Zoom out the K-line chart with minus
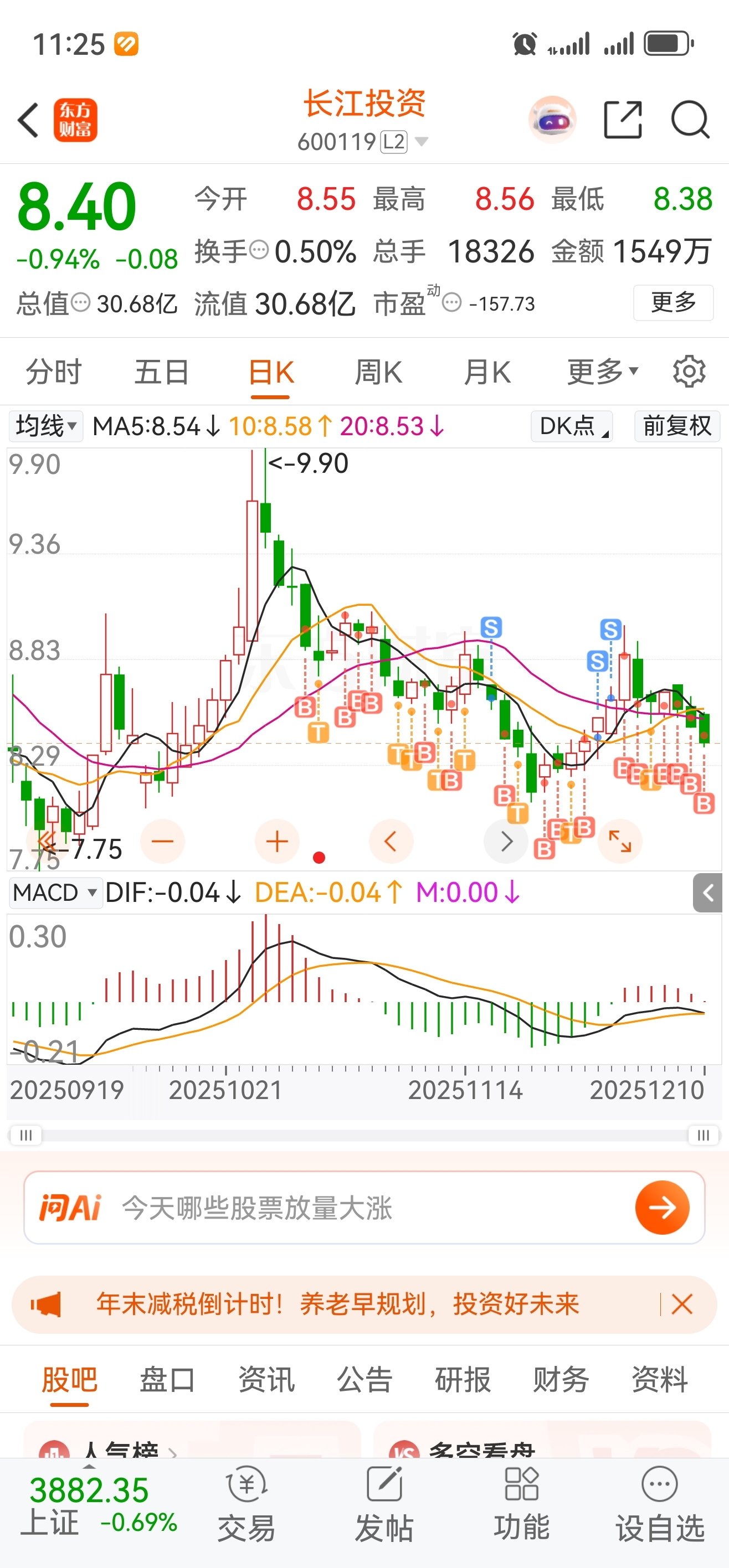 (163, 842)
